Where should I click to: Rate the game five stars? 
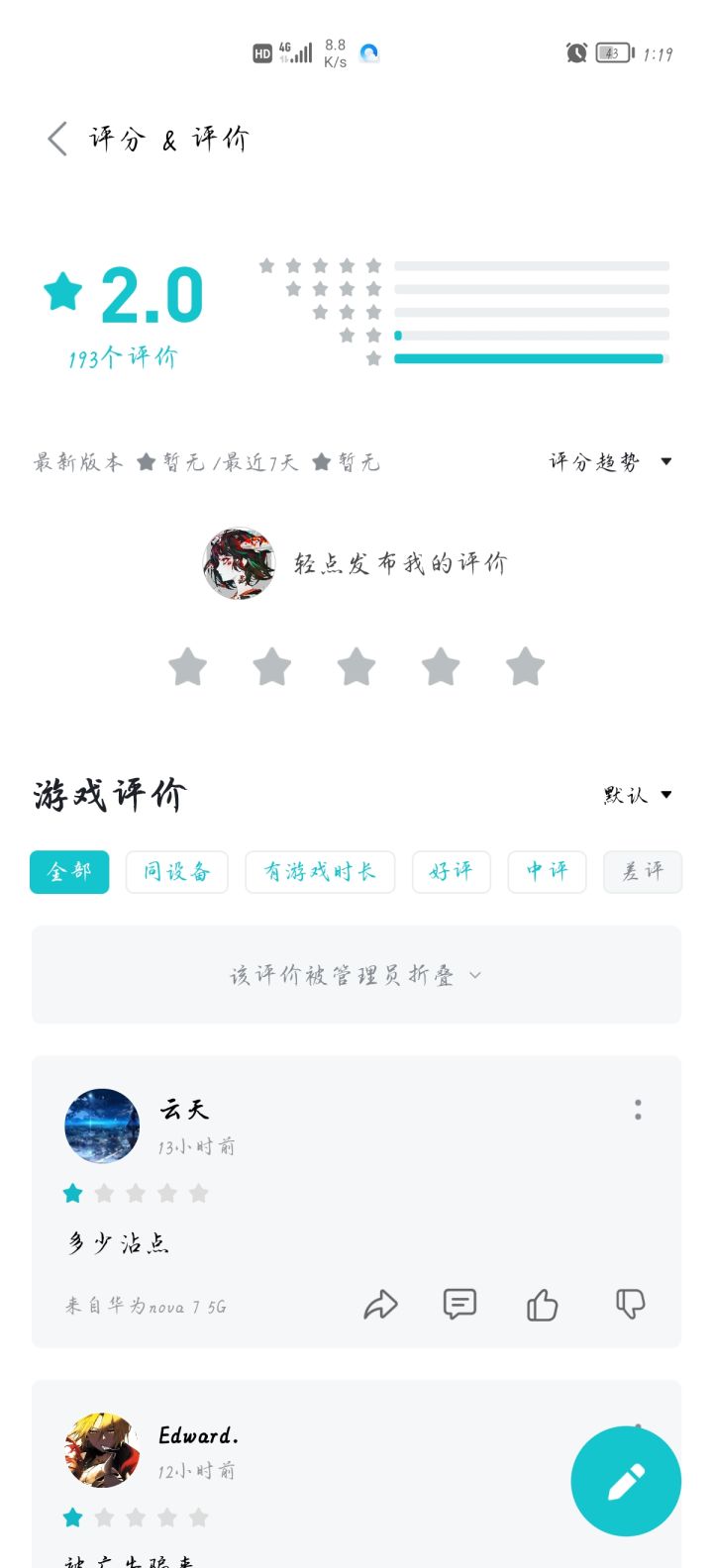coord(525,667)
